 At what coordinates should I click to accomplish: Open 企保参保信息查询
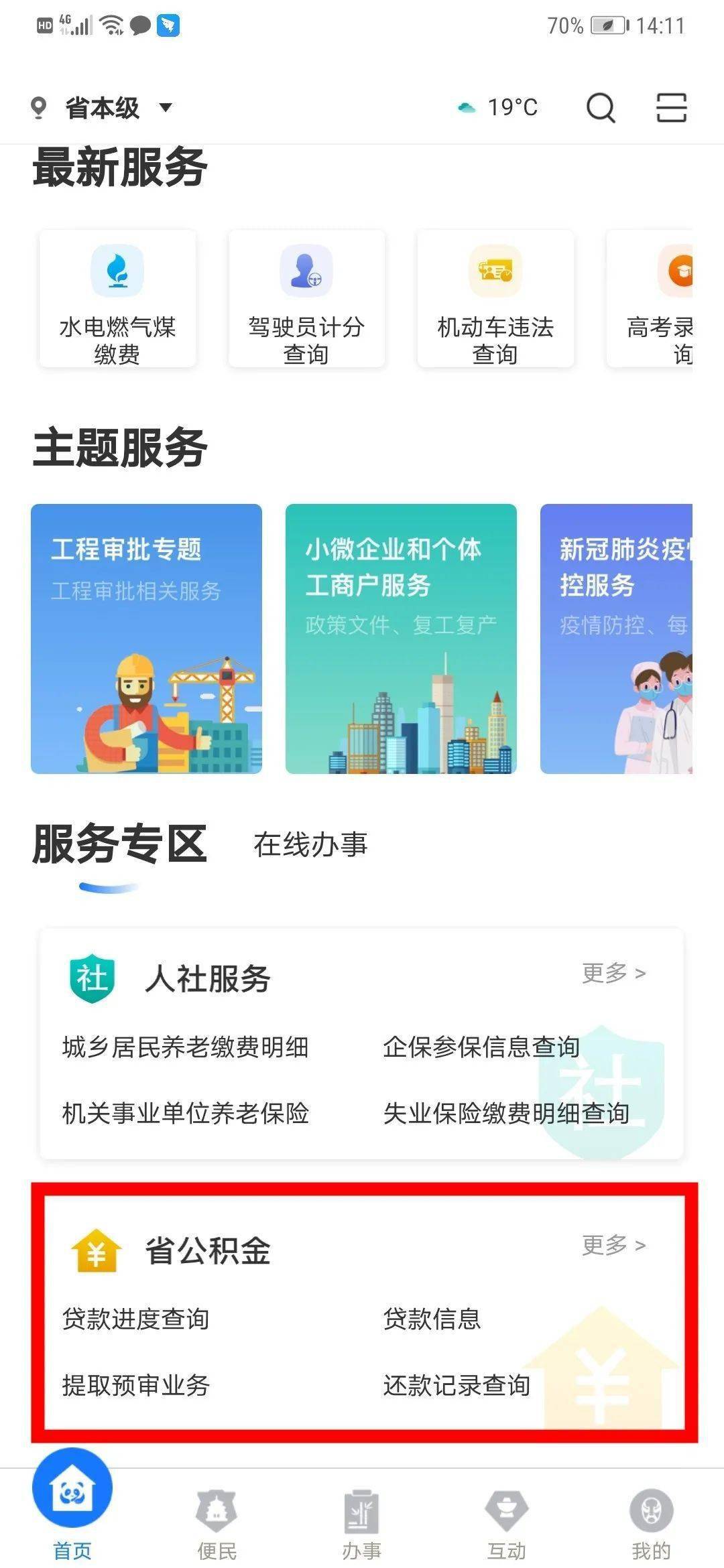click(481, 1047)
